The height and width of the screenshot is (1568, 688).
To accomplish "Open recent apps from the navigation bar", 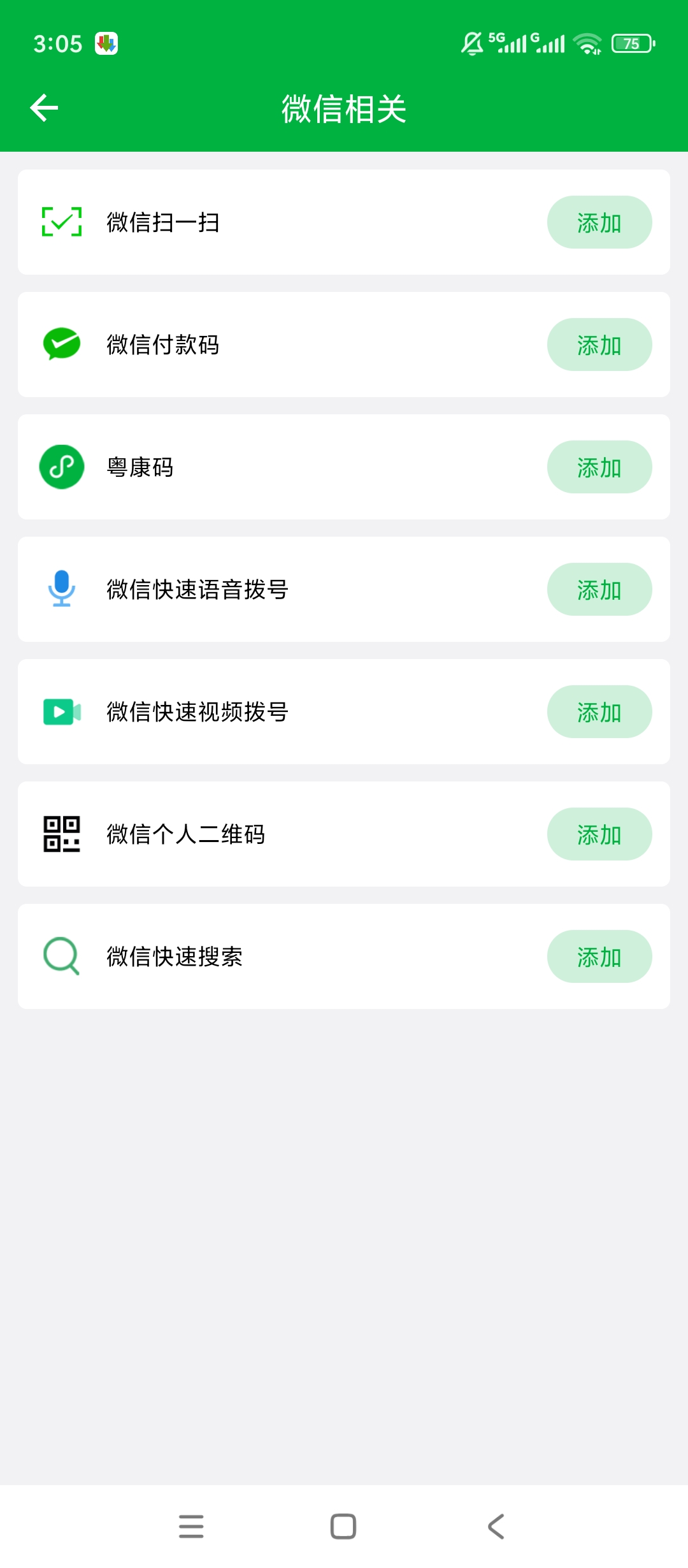I will click(x=191, y=1527).
